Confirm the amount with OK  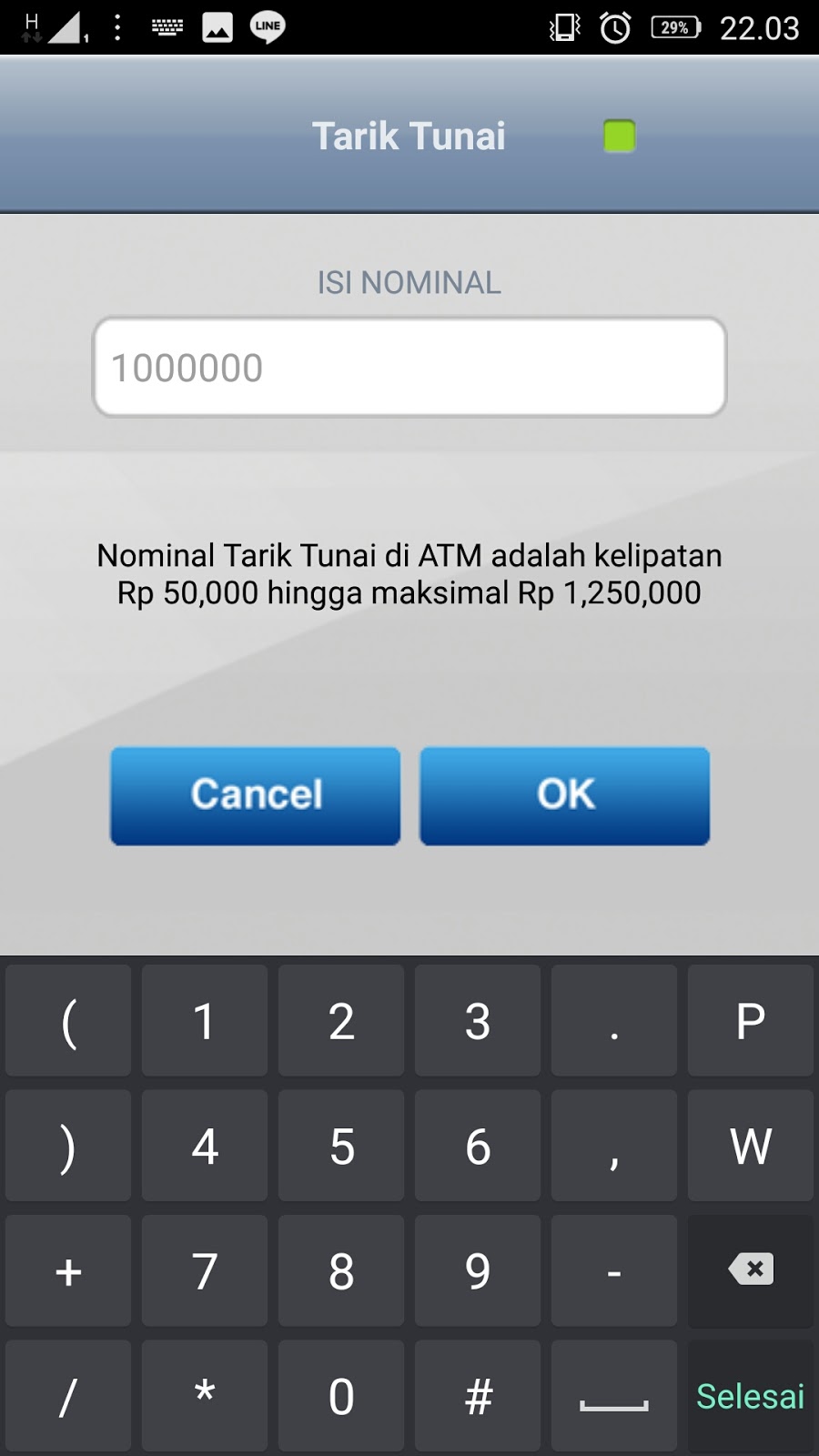564,796
